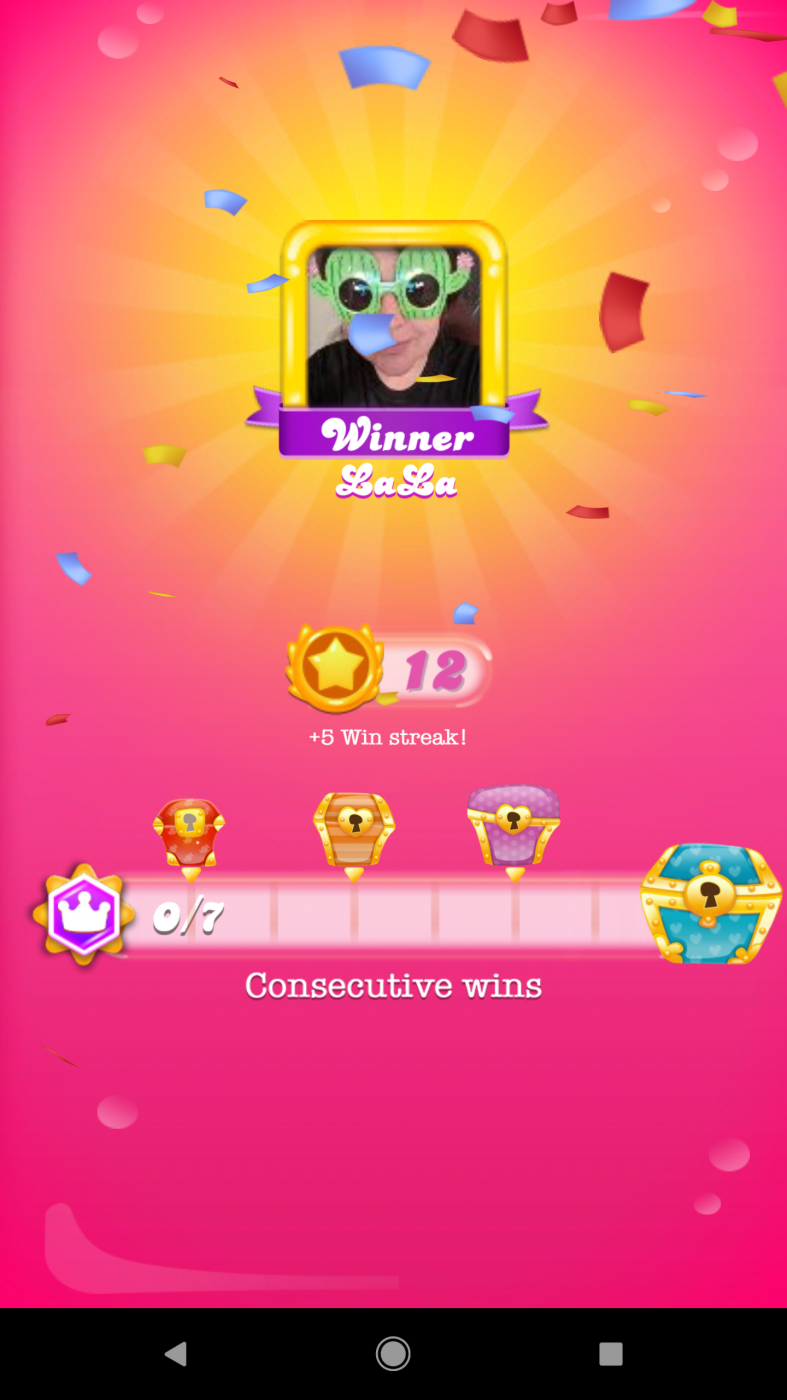The width and height of the screenshot is (787, 1400).
Task: Open the recent apps view
Action: (610, 1354)
